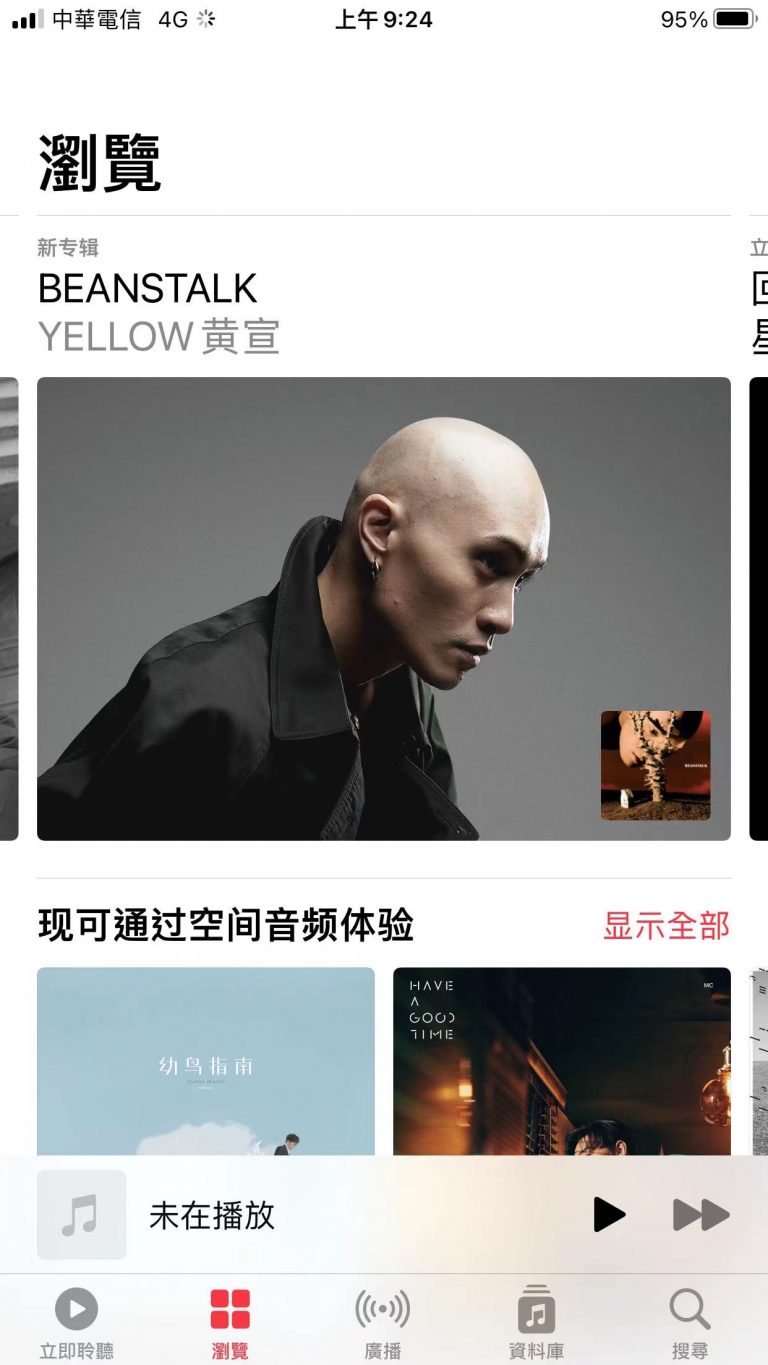The image size is (768, 1365).
Task: Open the 幼鸟指南 album
Action: [206, 1060]
